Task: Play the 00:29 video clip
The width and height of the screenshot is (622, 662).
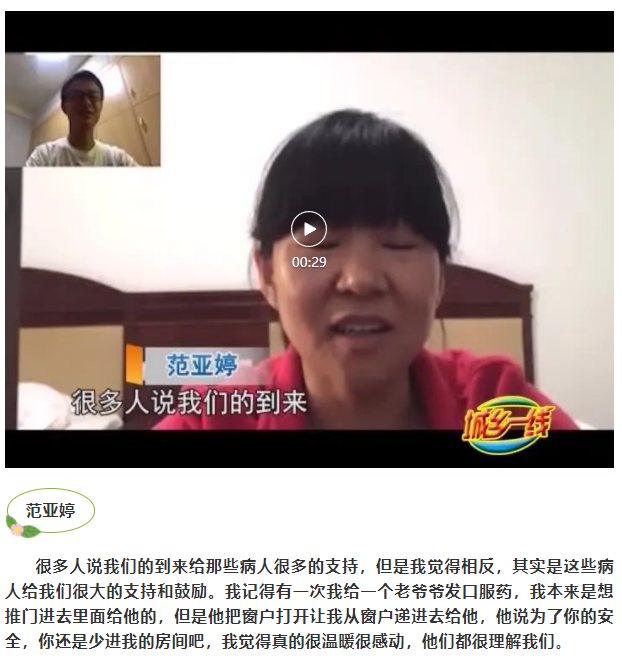Action: [309, 230]
